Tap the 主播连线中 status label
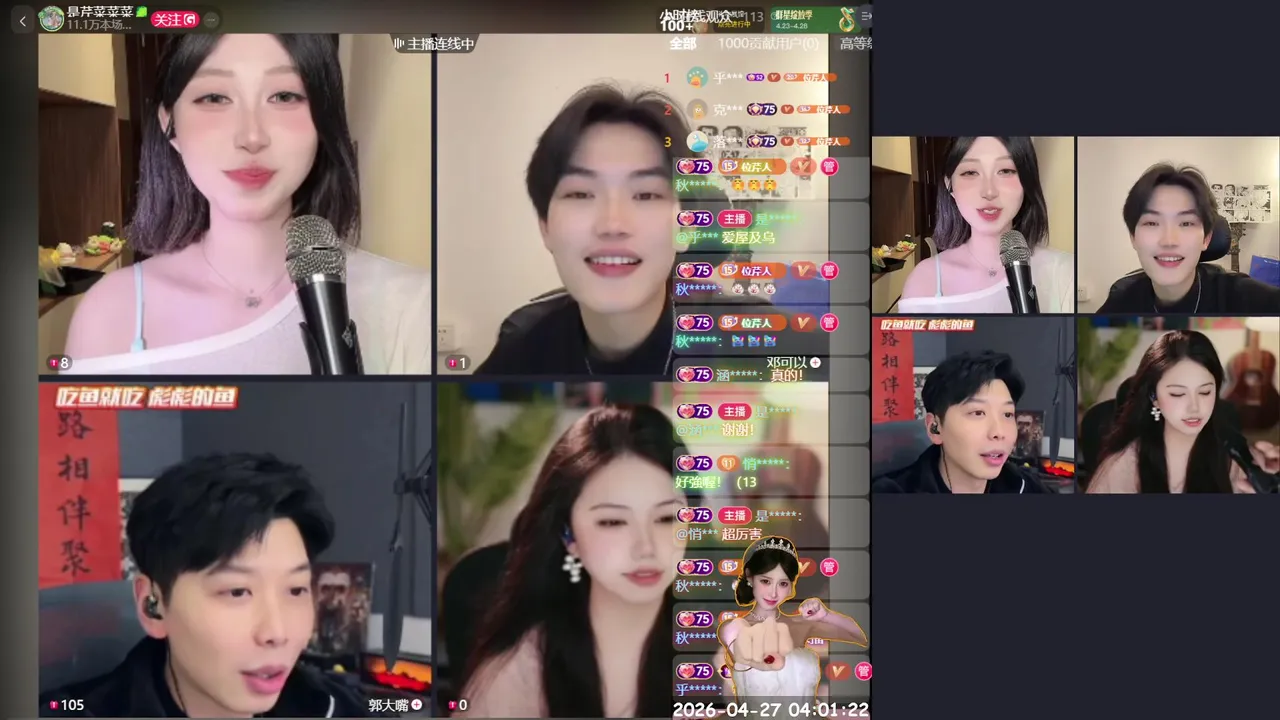The height and width of the screenshot is (720, 1280). pyautogui.click(x=434, y=44)
